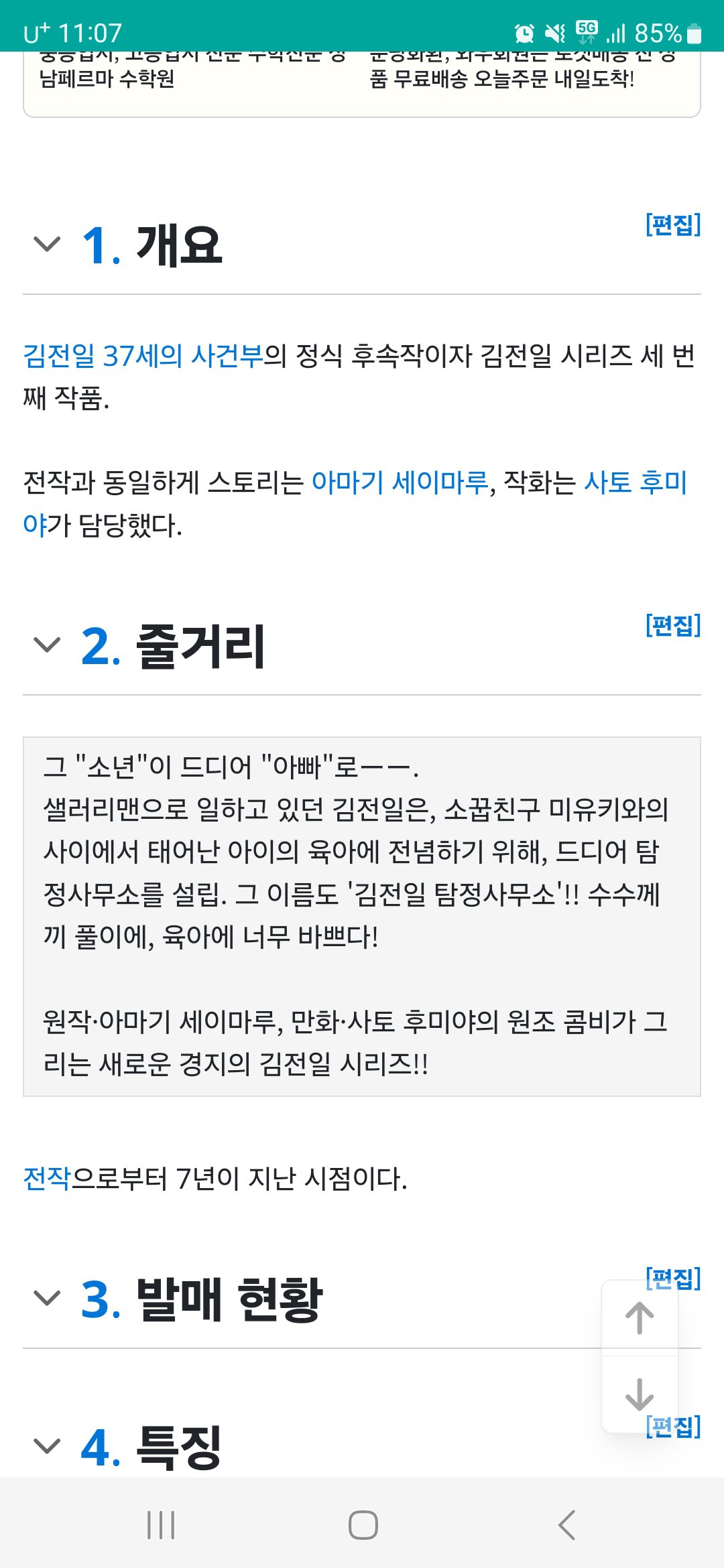Open the recent apps view

161,1525
